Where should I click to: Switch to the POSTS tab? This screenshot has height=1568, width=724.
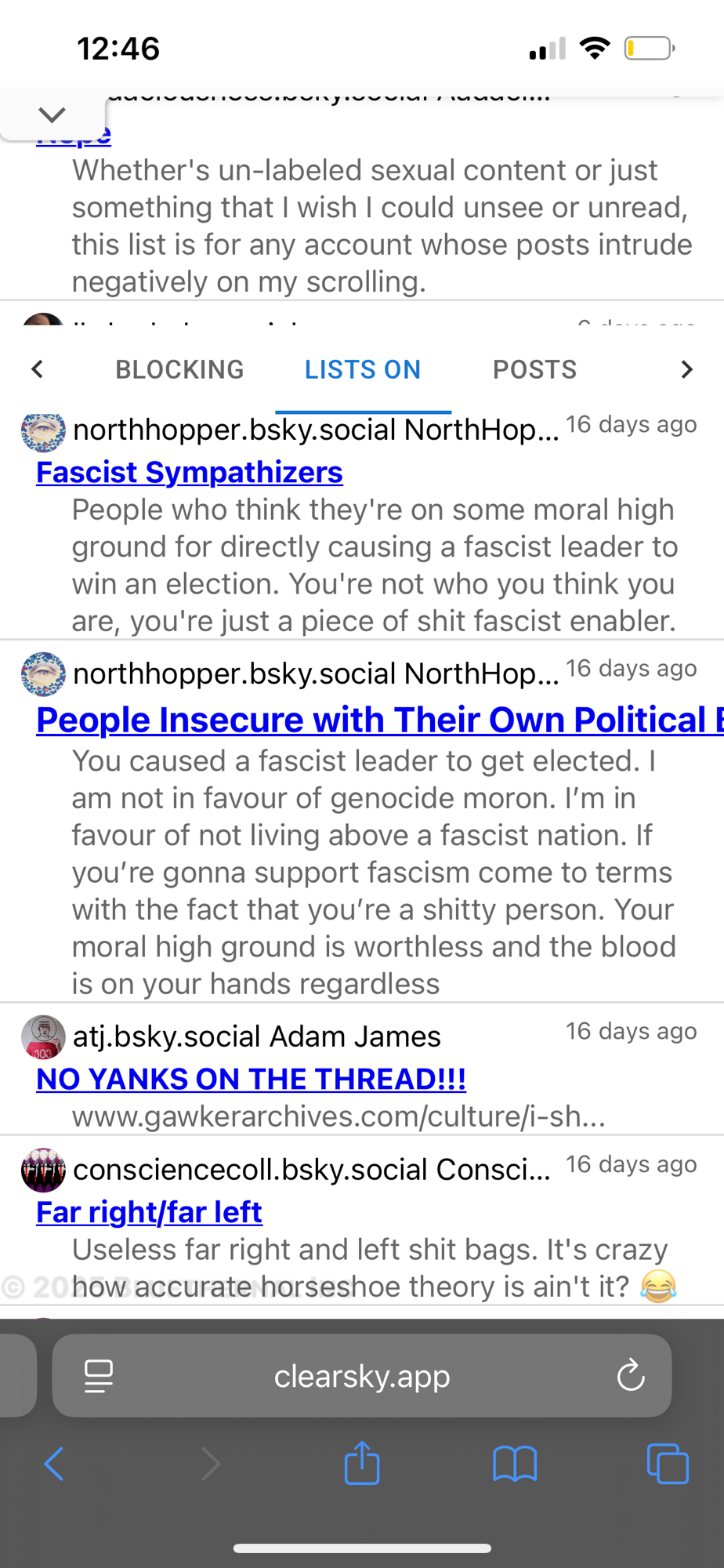(x=534, y=369)
